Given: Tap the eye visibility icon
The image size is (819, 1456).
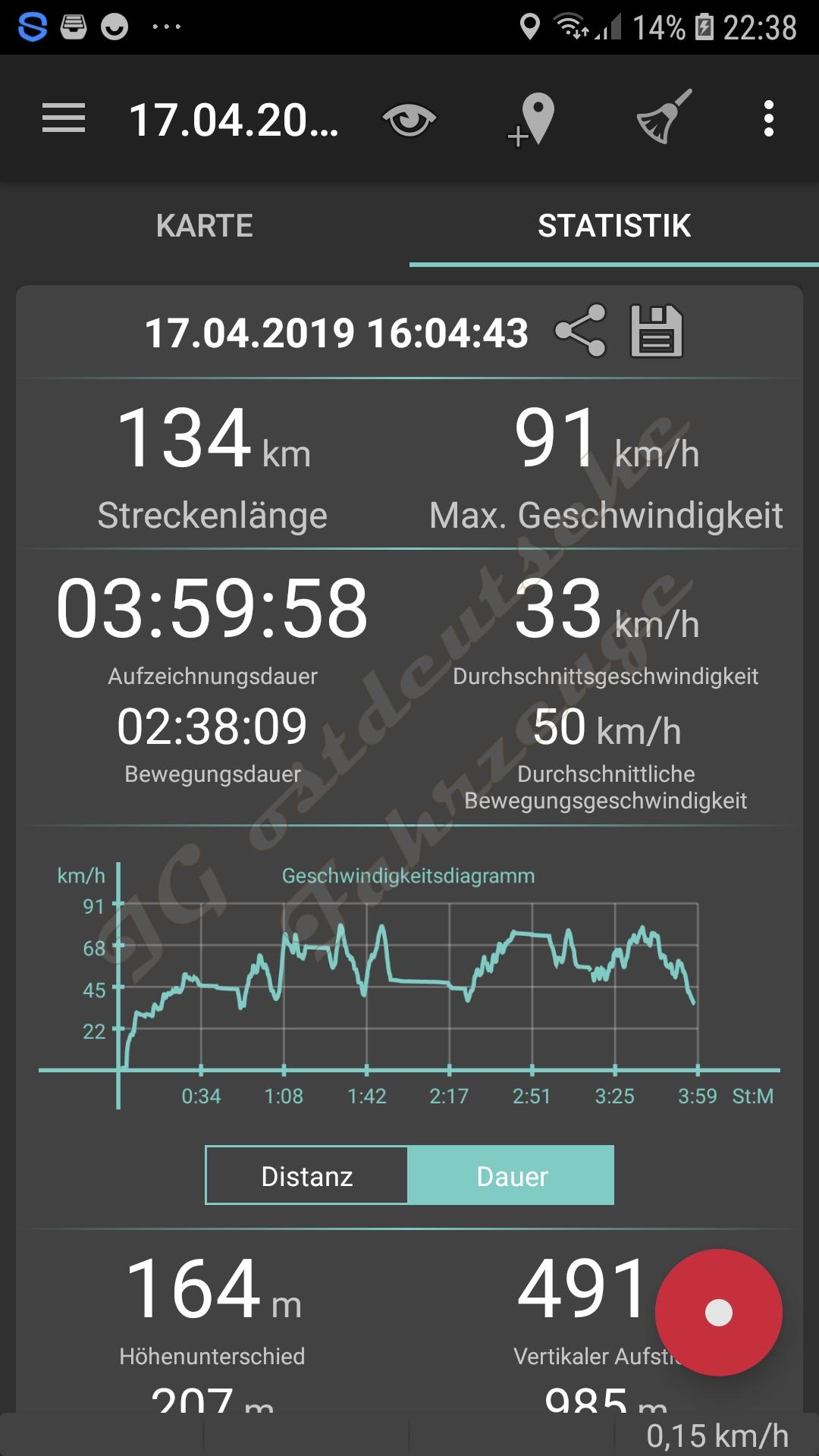Looking at the screenshot, I should click(409, 120).
